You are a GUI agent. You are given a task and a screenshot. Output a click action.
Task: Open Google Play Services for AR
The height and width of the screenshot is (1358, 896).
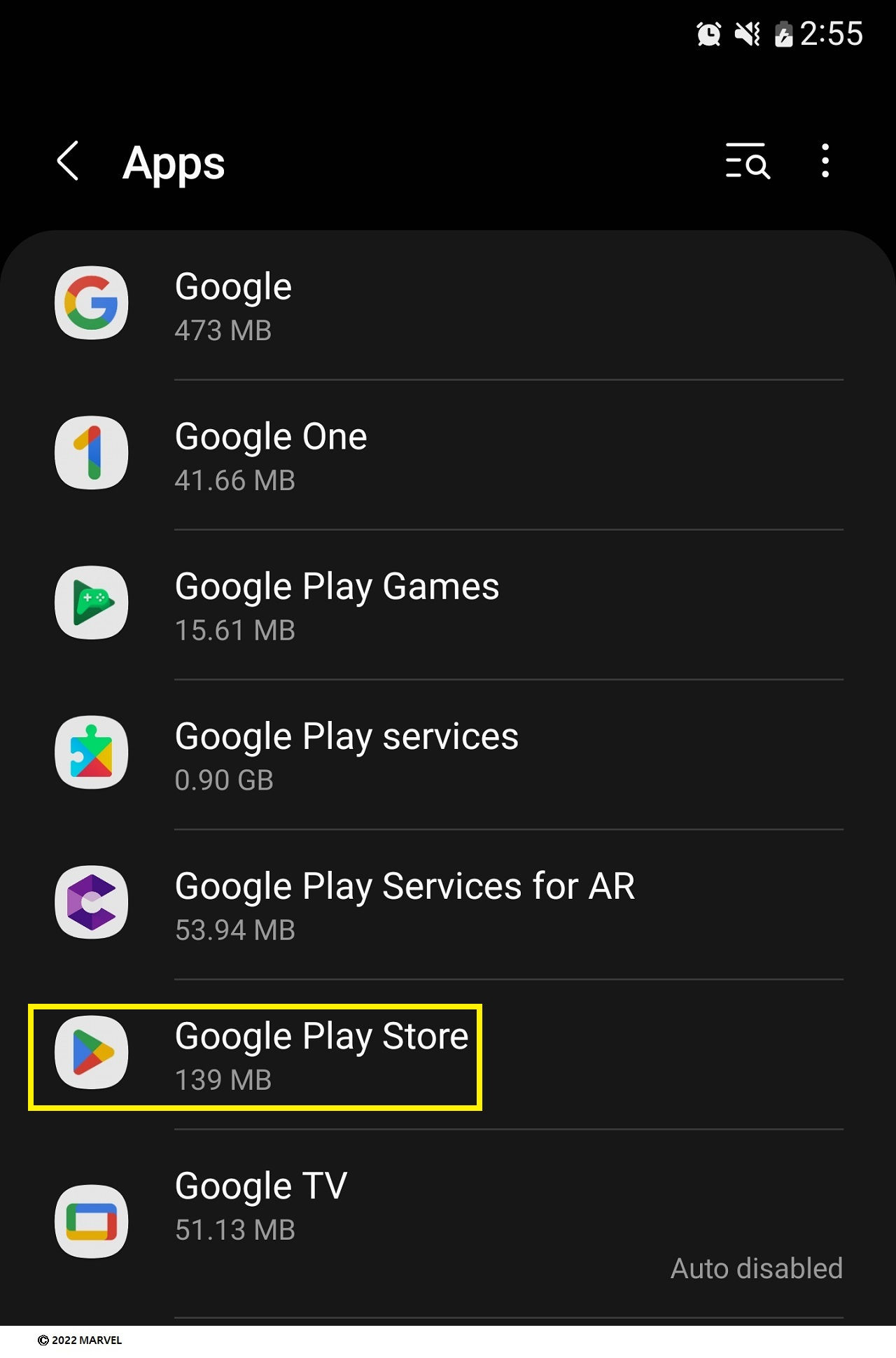tap(448, 905)
